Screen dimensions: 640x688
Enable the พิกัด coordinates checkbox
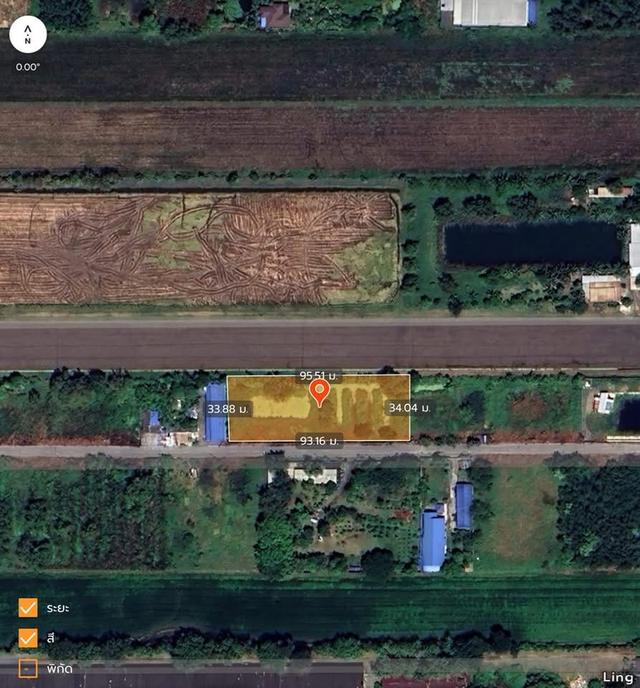pos(28,668)
